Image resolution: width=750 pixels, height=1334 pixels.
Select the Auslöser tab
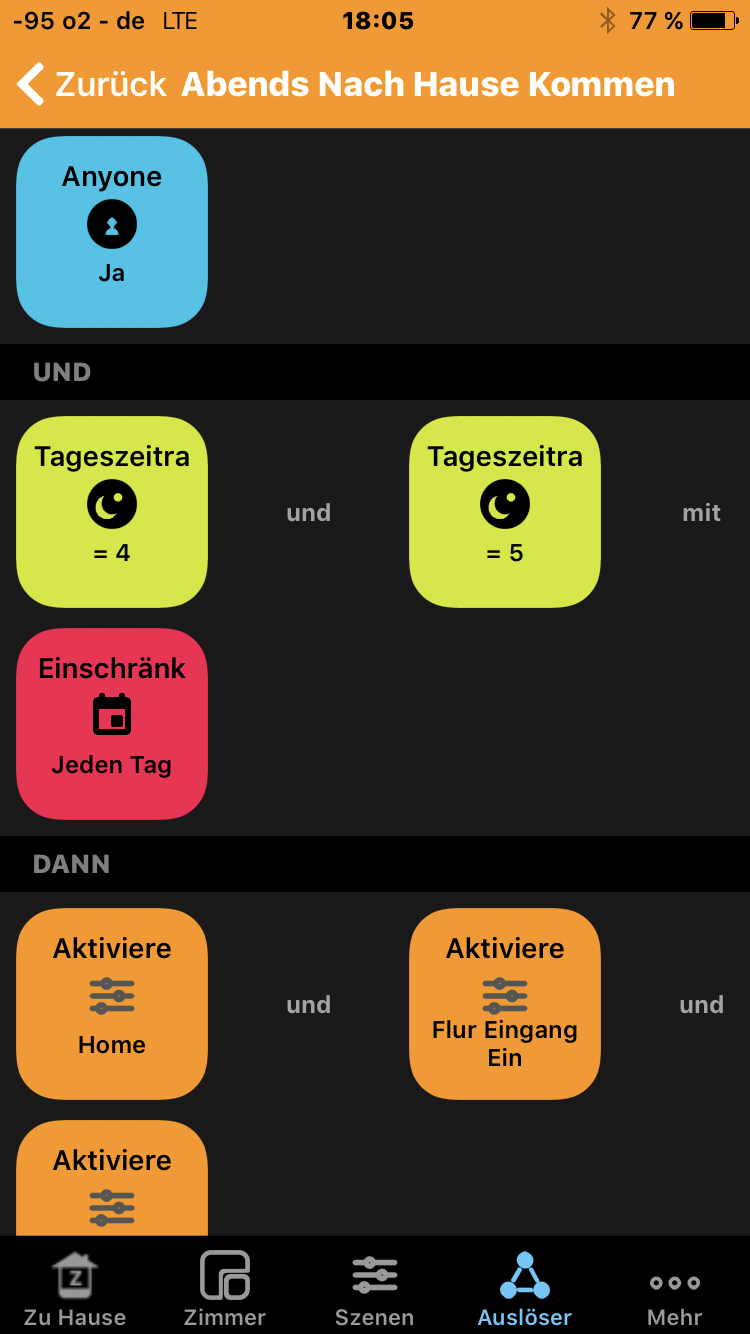click(x=525, y=1288)
